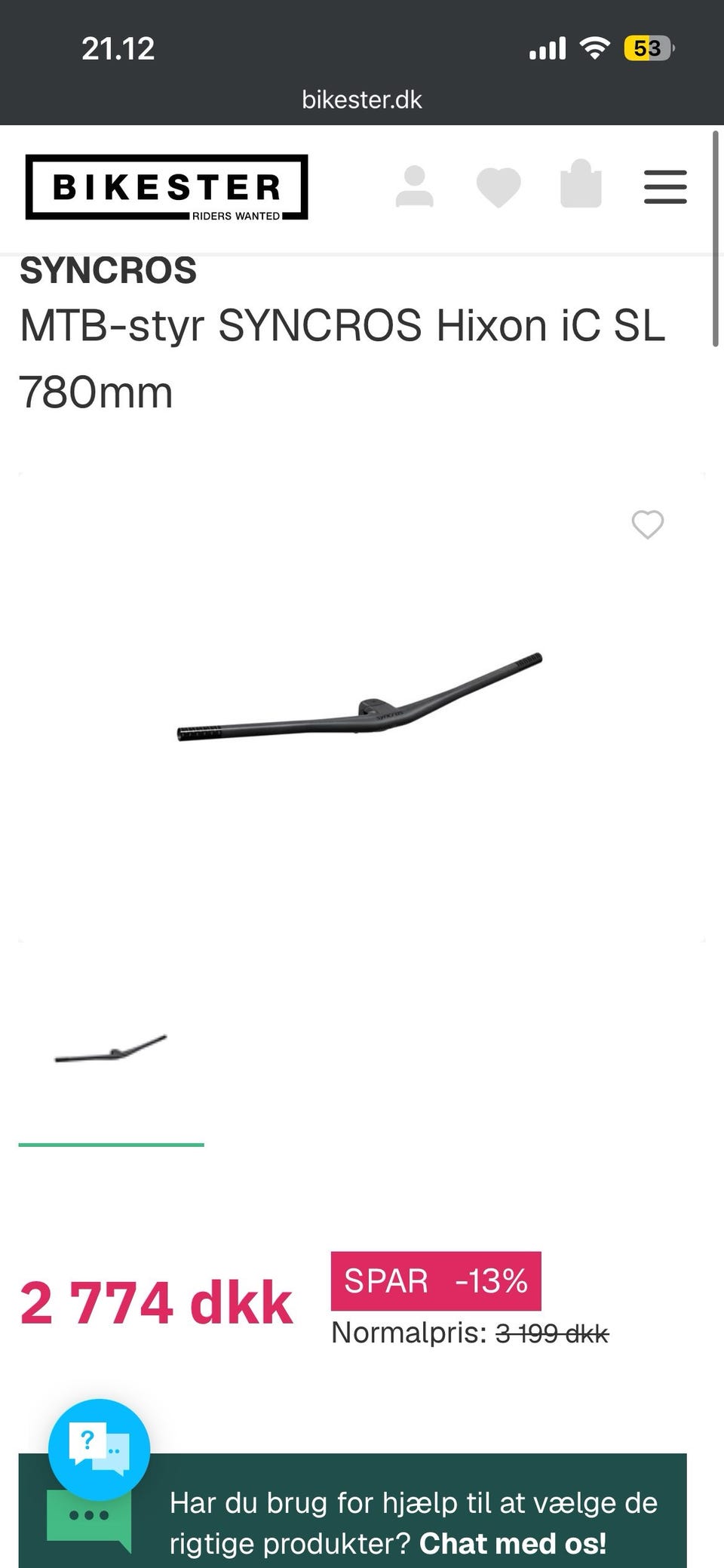Add the handlebar to favorites via the heart outline
This screenshot has width=724, height=1568.
[648, 524]
